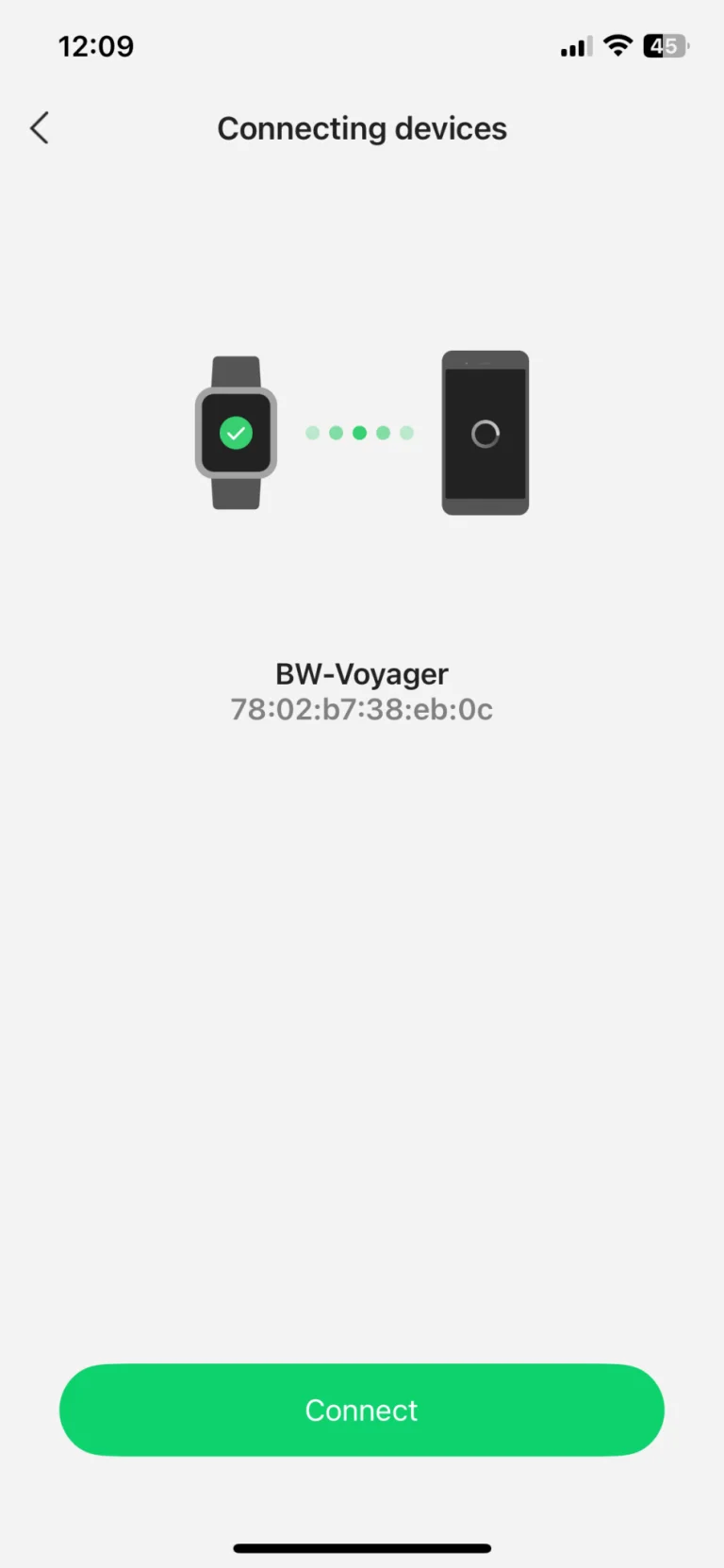Click the MAC address 78:02:b7:38:eb:0c
This screenshot has height=1568, width=724.
(361, 709)
